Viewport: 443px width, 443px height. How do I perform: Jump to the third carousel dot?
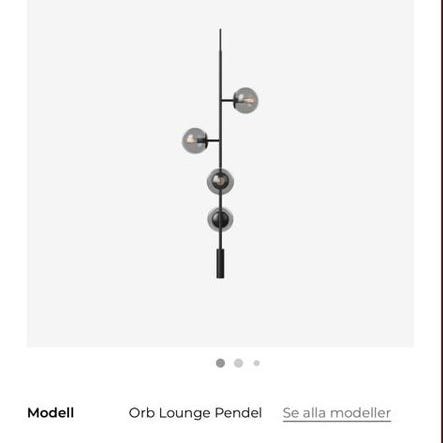pyautogui.click(x=256, y=363)
